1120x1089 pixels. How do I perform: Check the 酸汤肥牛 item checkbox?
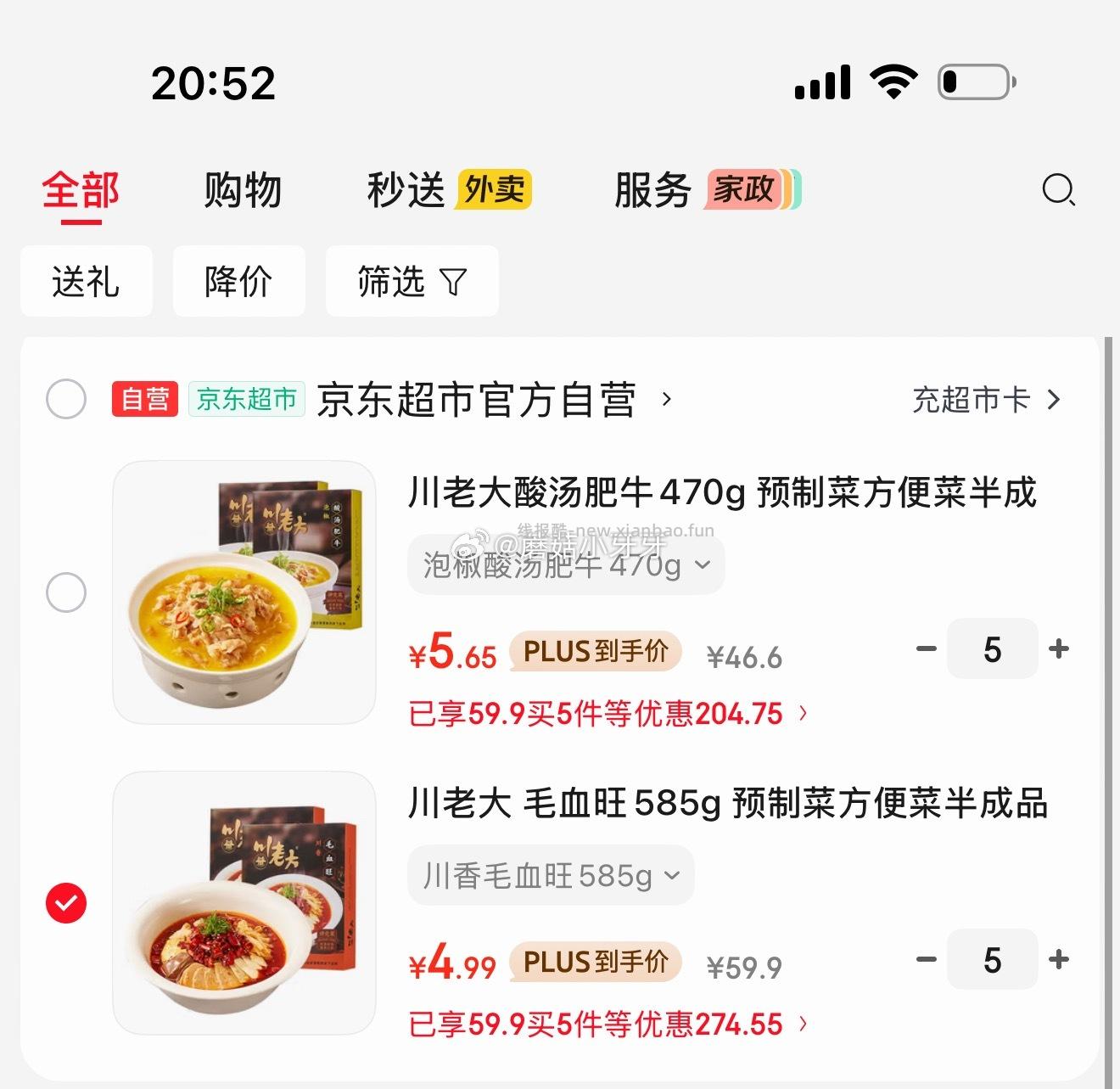[x=66, y=592]
